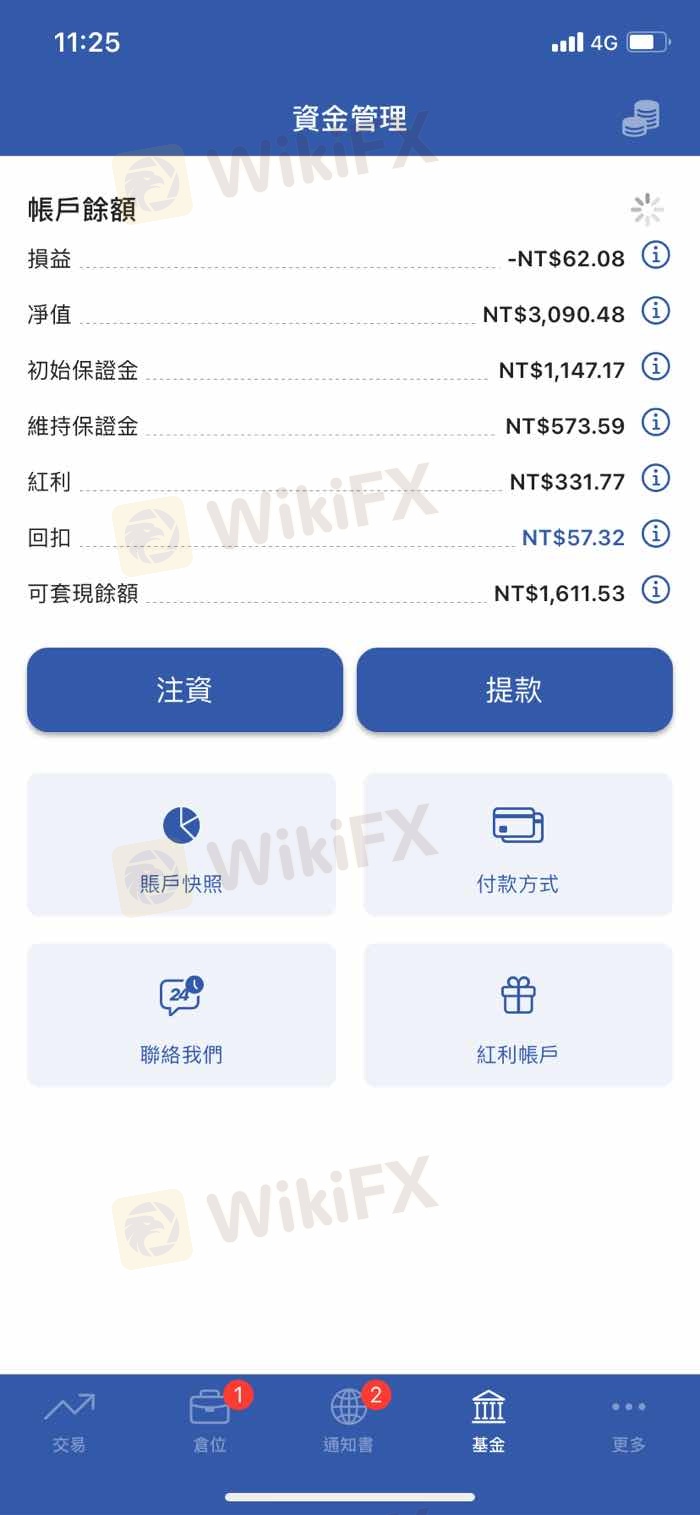The width and height of the screenshot is (700, 1515).
Task: Tap the 提款 withdraw button
Action: 514,690
